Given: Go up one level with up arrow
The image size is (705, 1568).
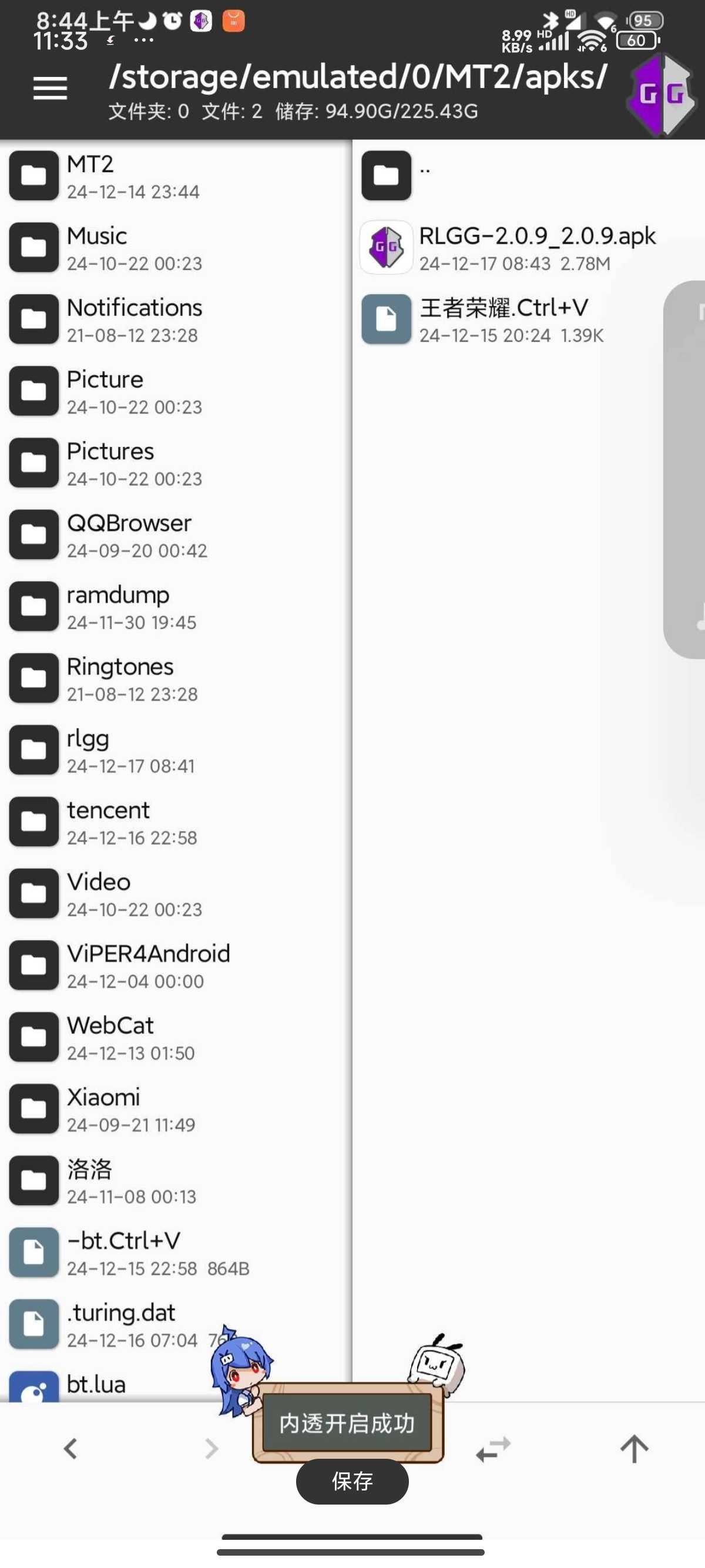Looking at the screenshot, I should (x=634, y=1449).
